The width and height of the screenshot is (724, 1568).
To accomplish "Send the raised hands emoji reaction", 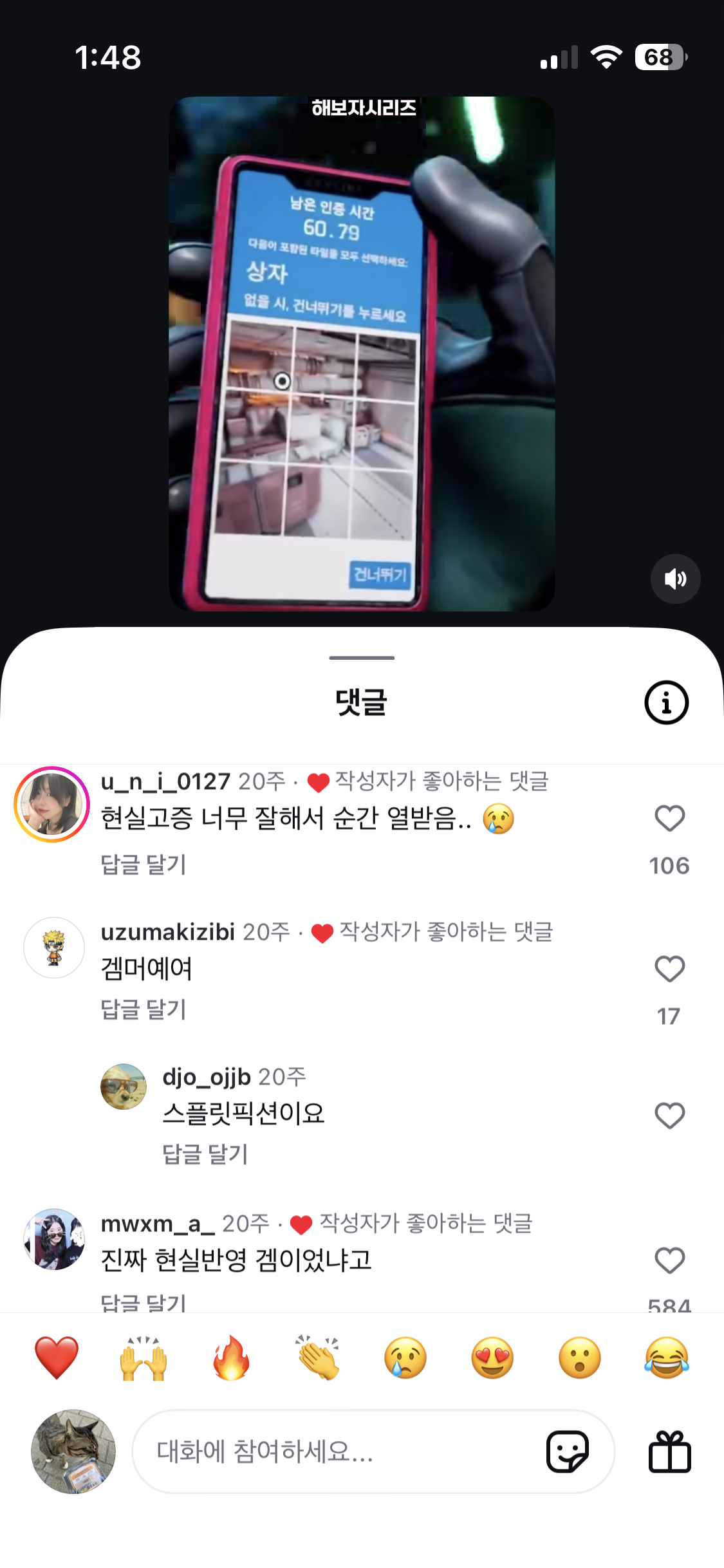I will coord(144,1358).
